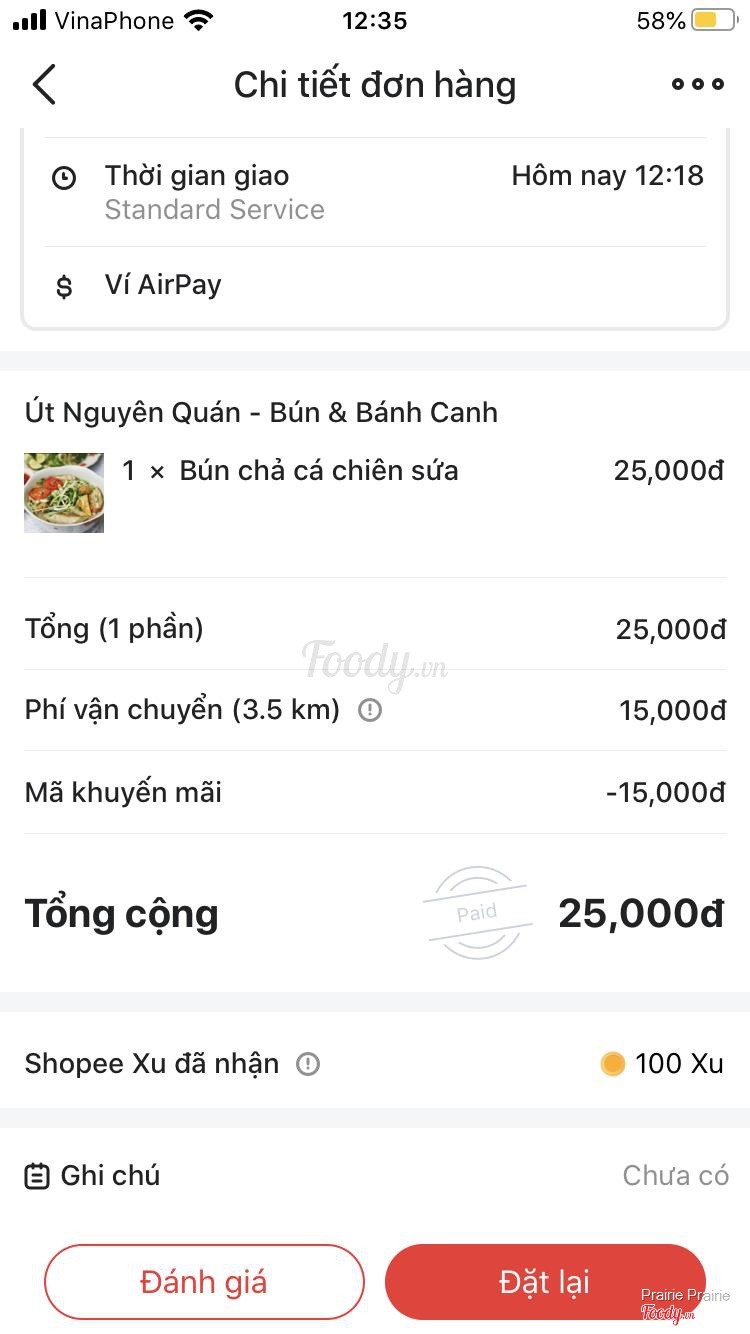Open the three-dot overflow menu

point(697,85)
